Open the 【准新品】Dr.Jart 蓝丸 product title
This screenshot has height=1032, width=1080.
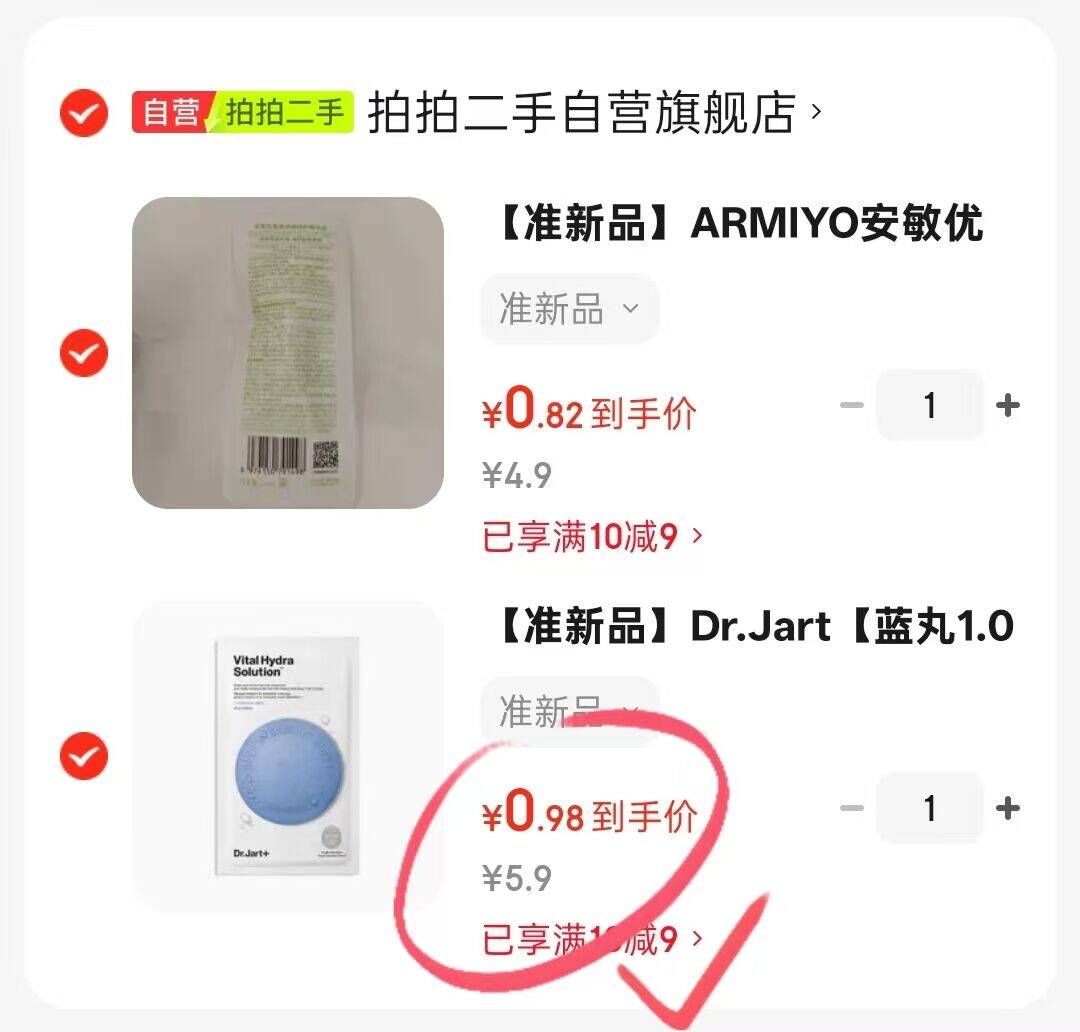pyautogui.click(x=750, y=627)
